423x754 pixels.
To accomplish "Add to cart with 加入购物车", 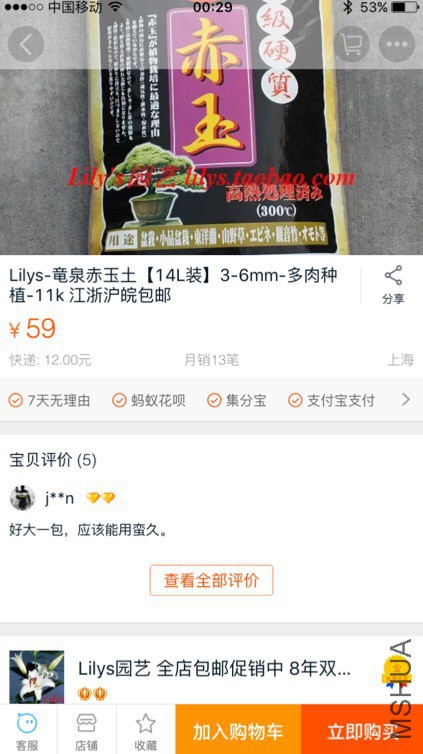I will point(238,729).
